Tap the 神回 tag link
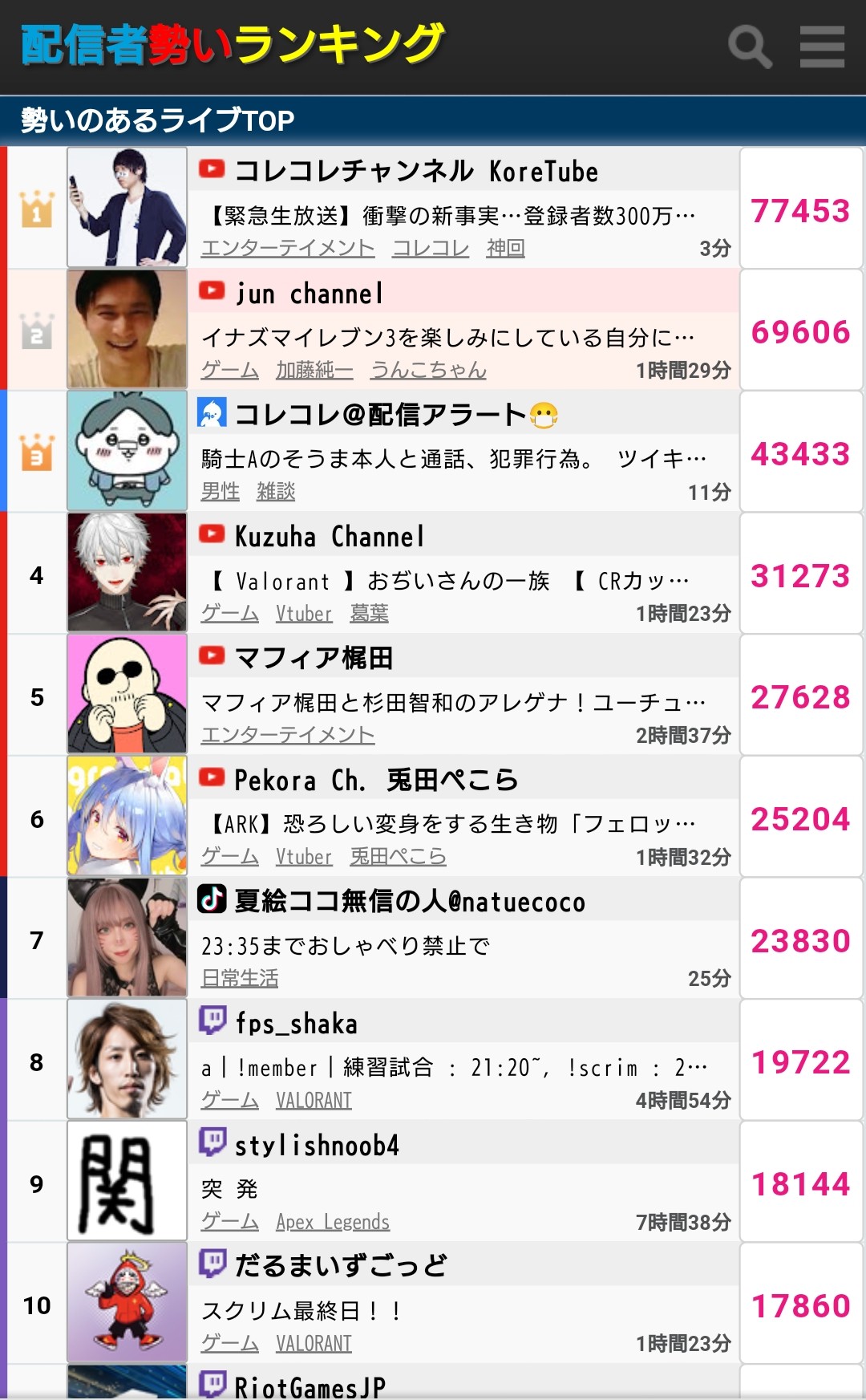Viewport: 866px width, 1400px height. (x=505, y=249)
